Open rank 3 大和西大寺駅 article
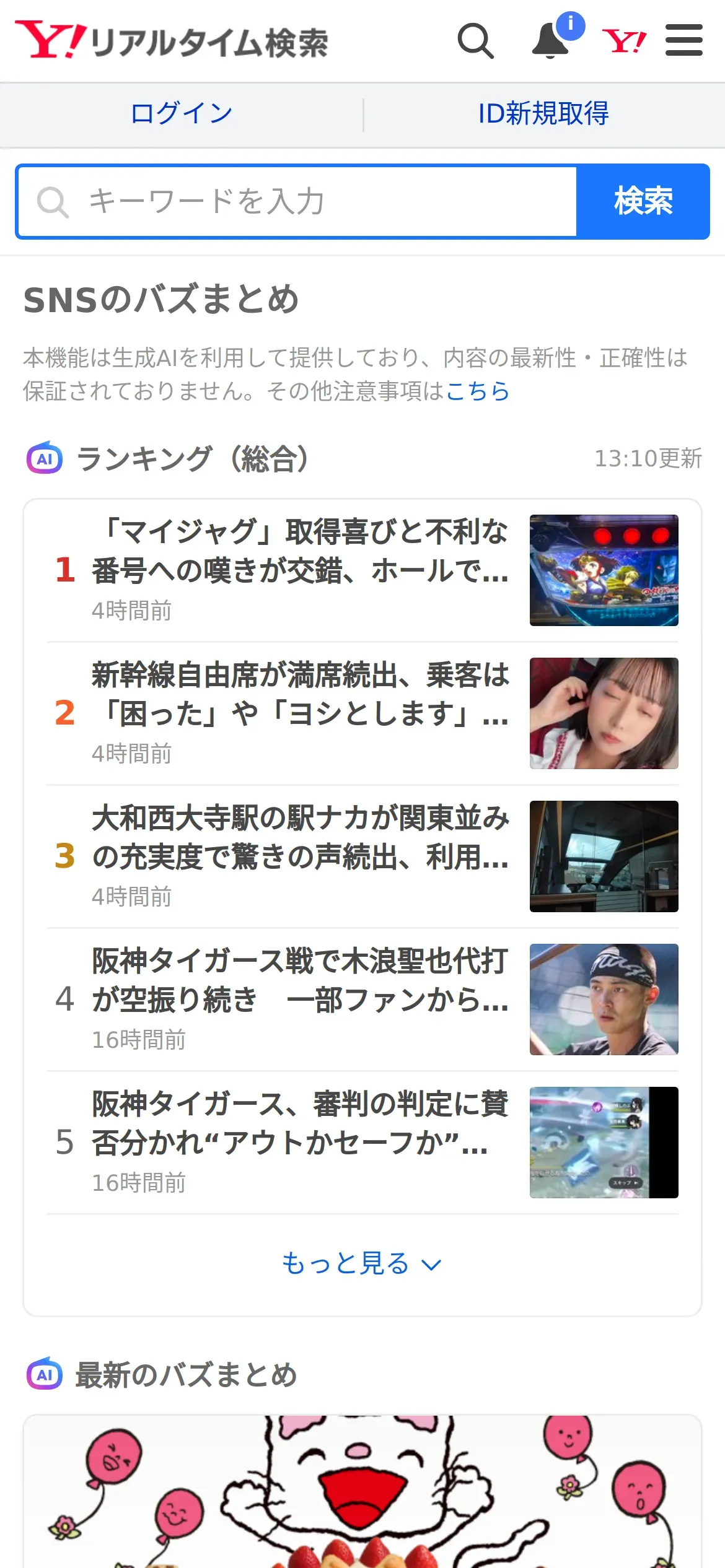Viewport: 725px width, 1568px height. click(362, 856)
